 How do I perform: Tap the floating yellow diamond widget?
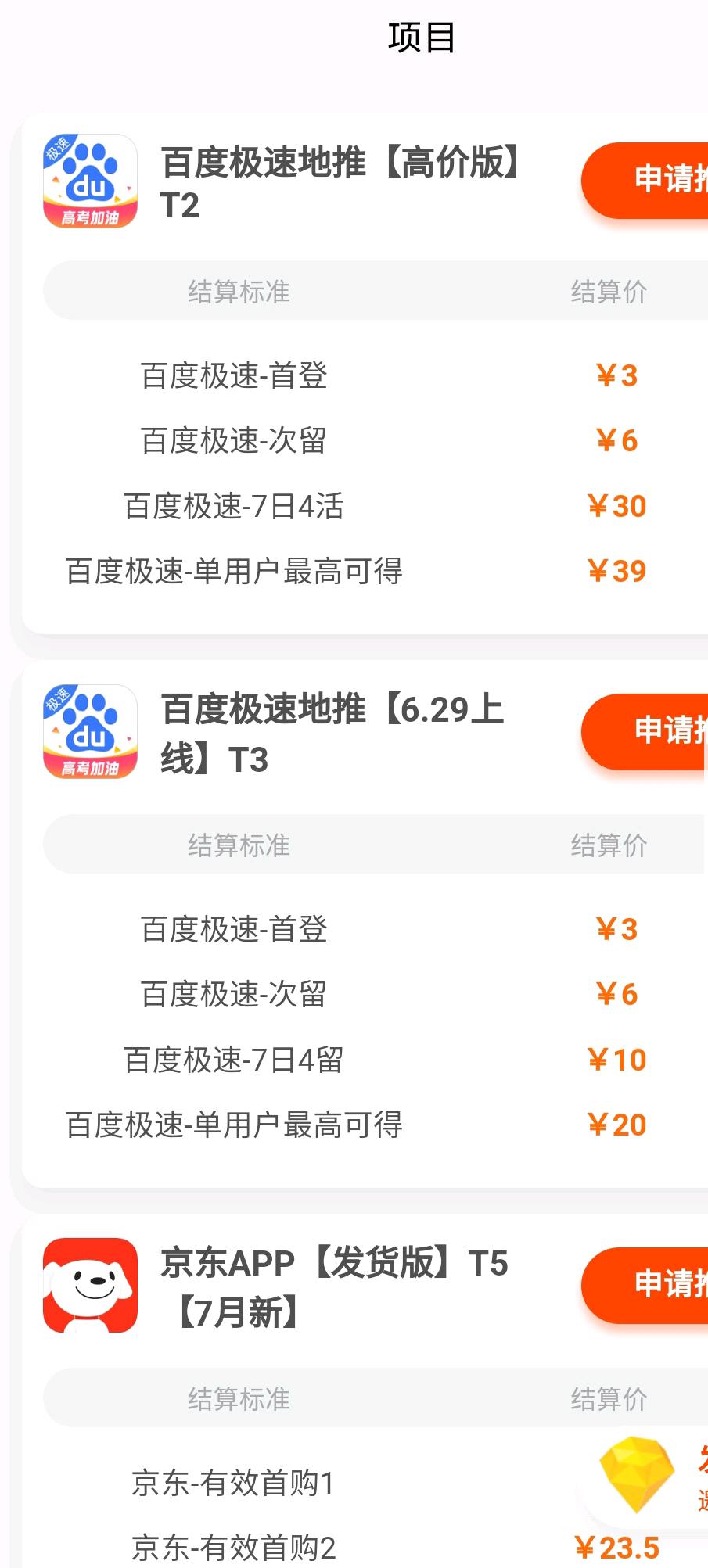coord(637,1476)
